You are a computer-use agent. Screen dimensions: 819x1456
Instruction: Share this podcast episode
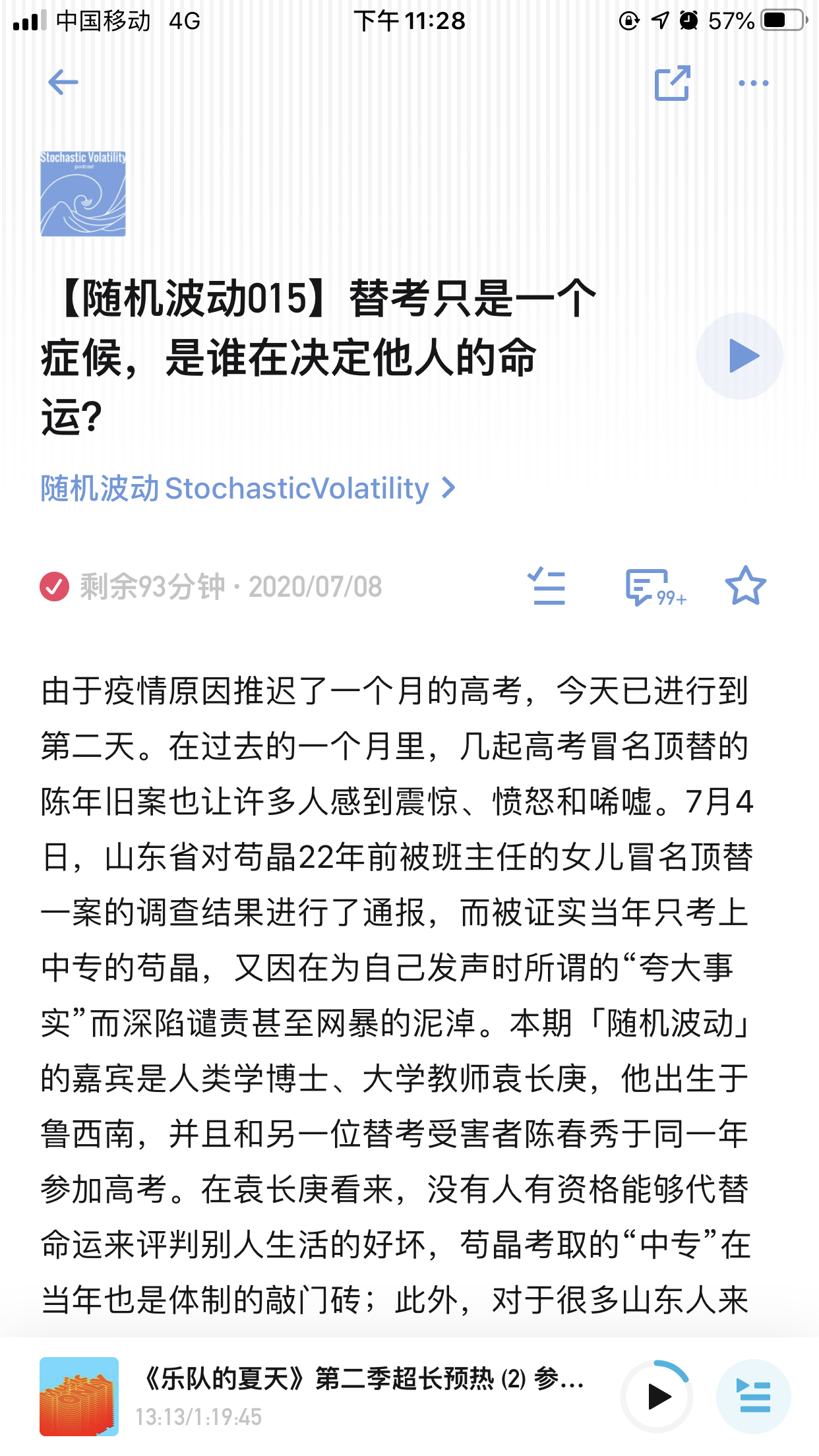pos(672,83)
